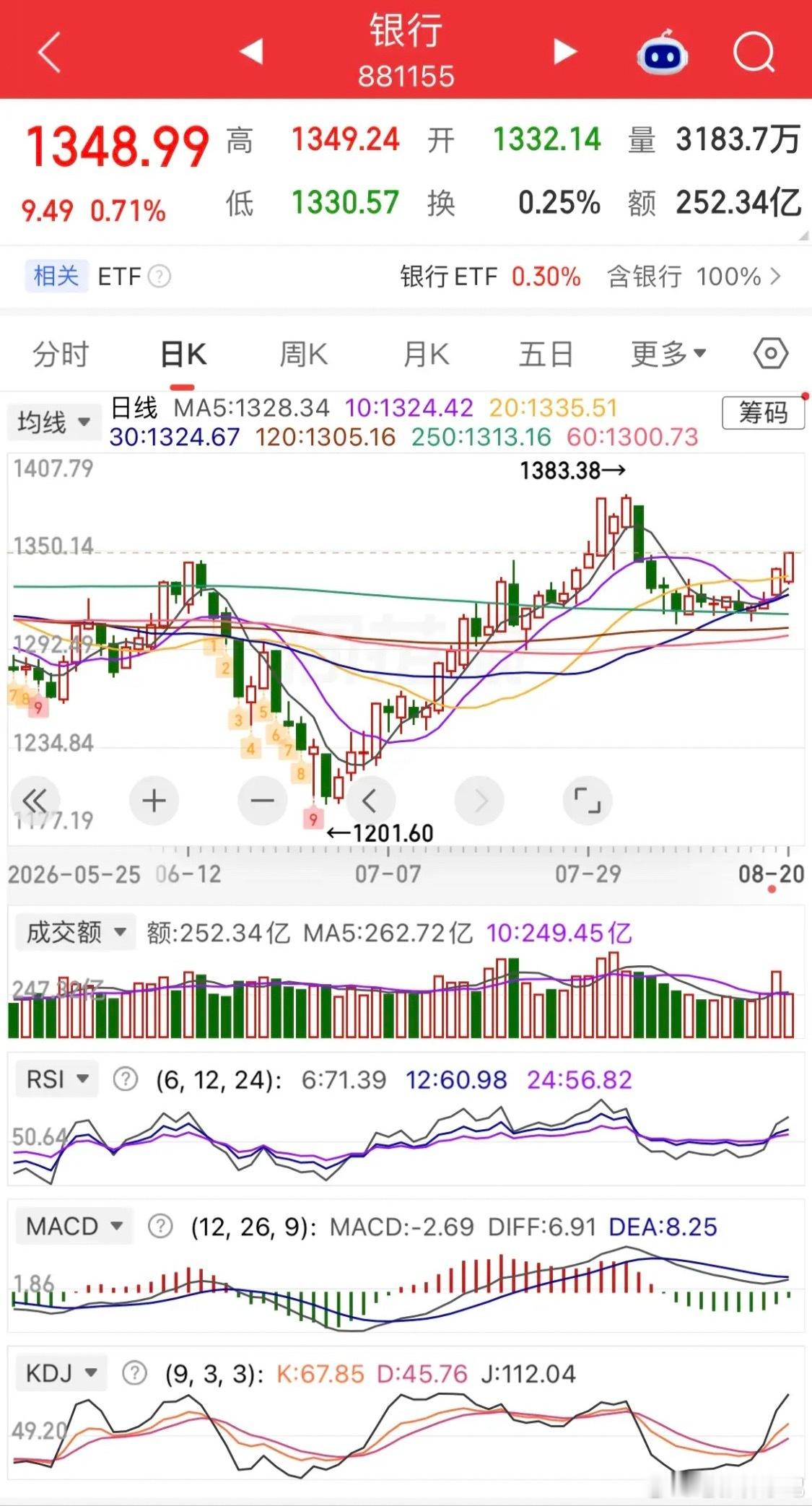Screen dimensions: 812x1506
Task: Switch to the 周K tab
Action: coord(303,354)
